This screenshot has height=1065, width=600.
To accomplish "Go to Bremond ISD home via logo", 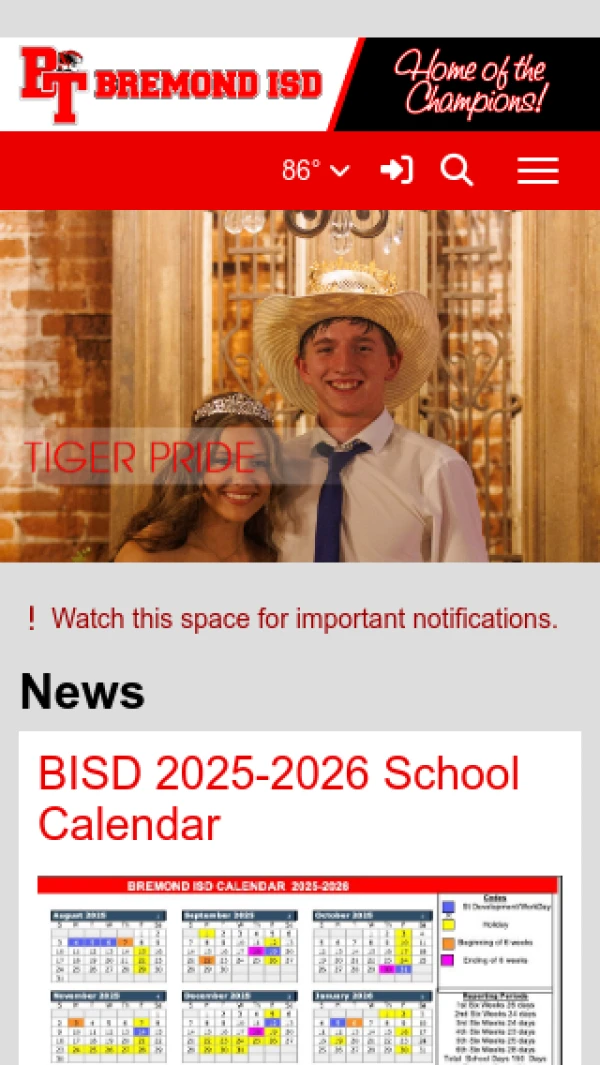I will 171,84.
